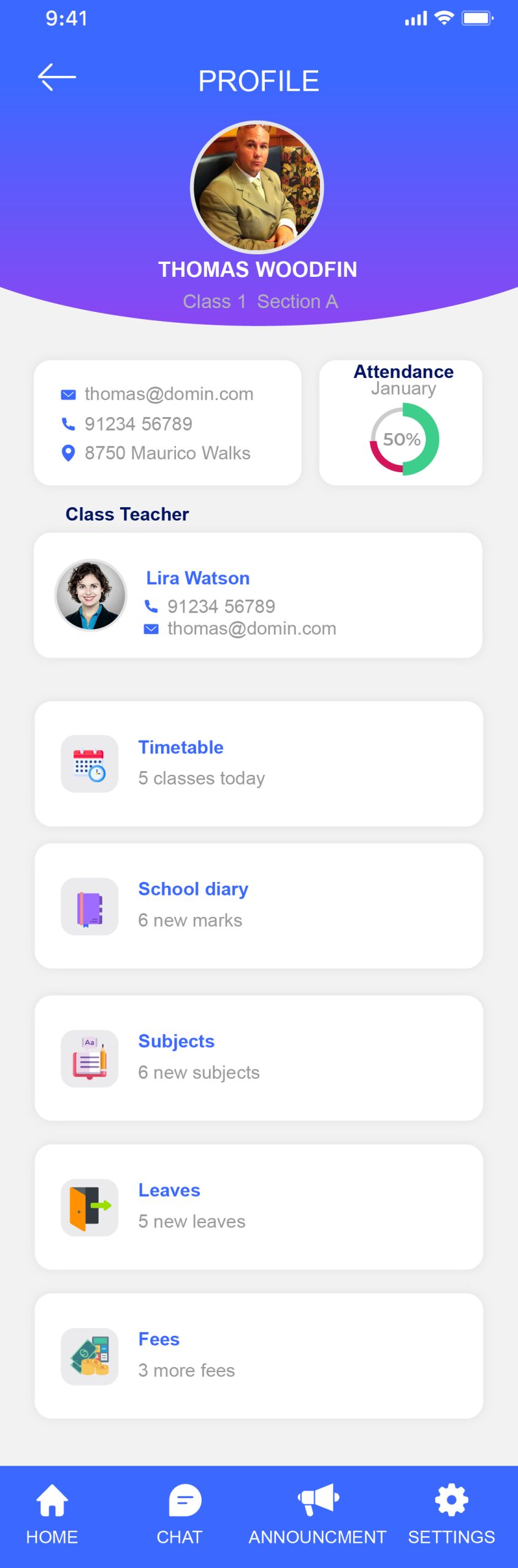518x1568 pixels.
Task: Go to the Settings tab
Action: (451, 1513)
